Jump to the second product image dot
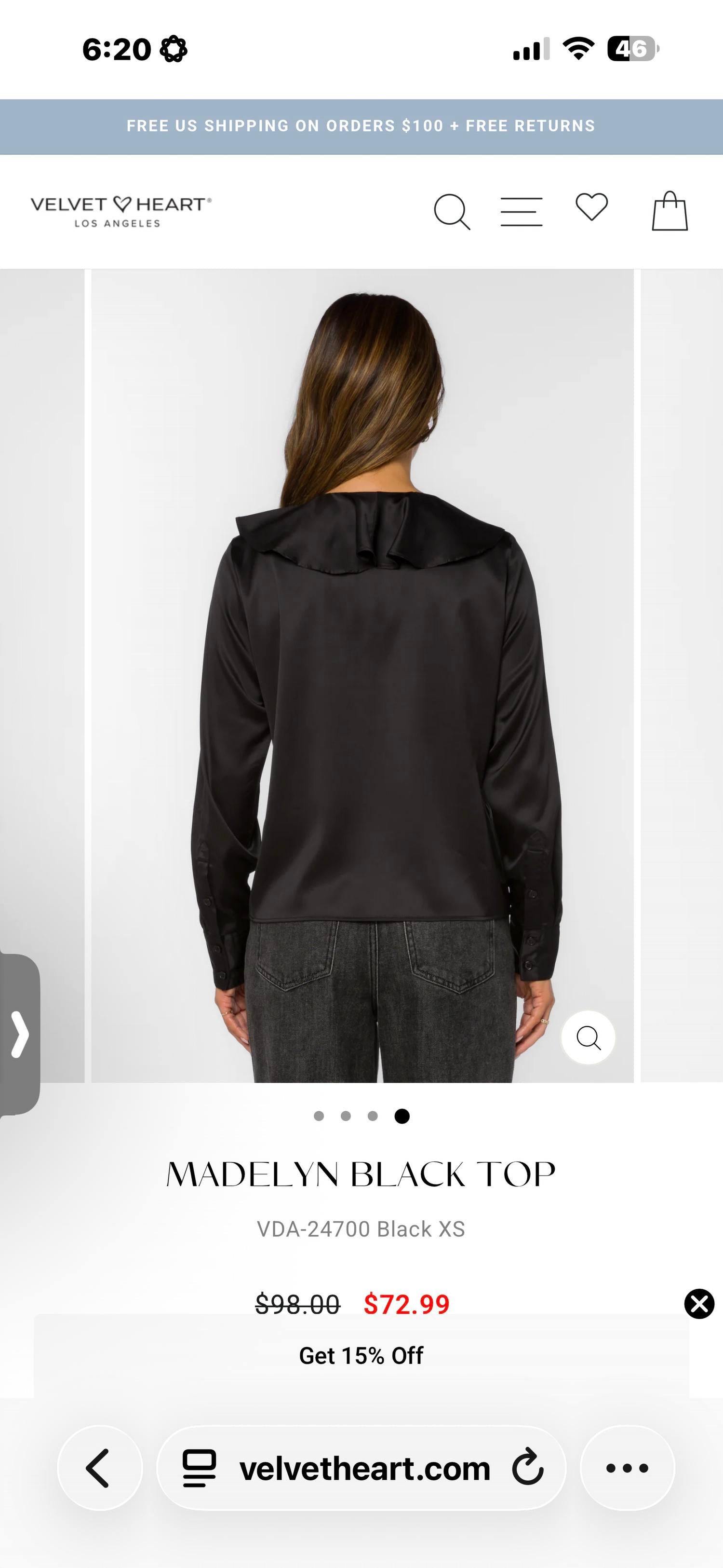This screenshot has height=1568, width=723. click(346, 1116)
